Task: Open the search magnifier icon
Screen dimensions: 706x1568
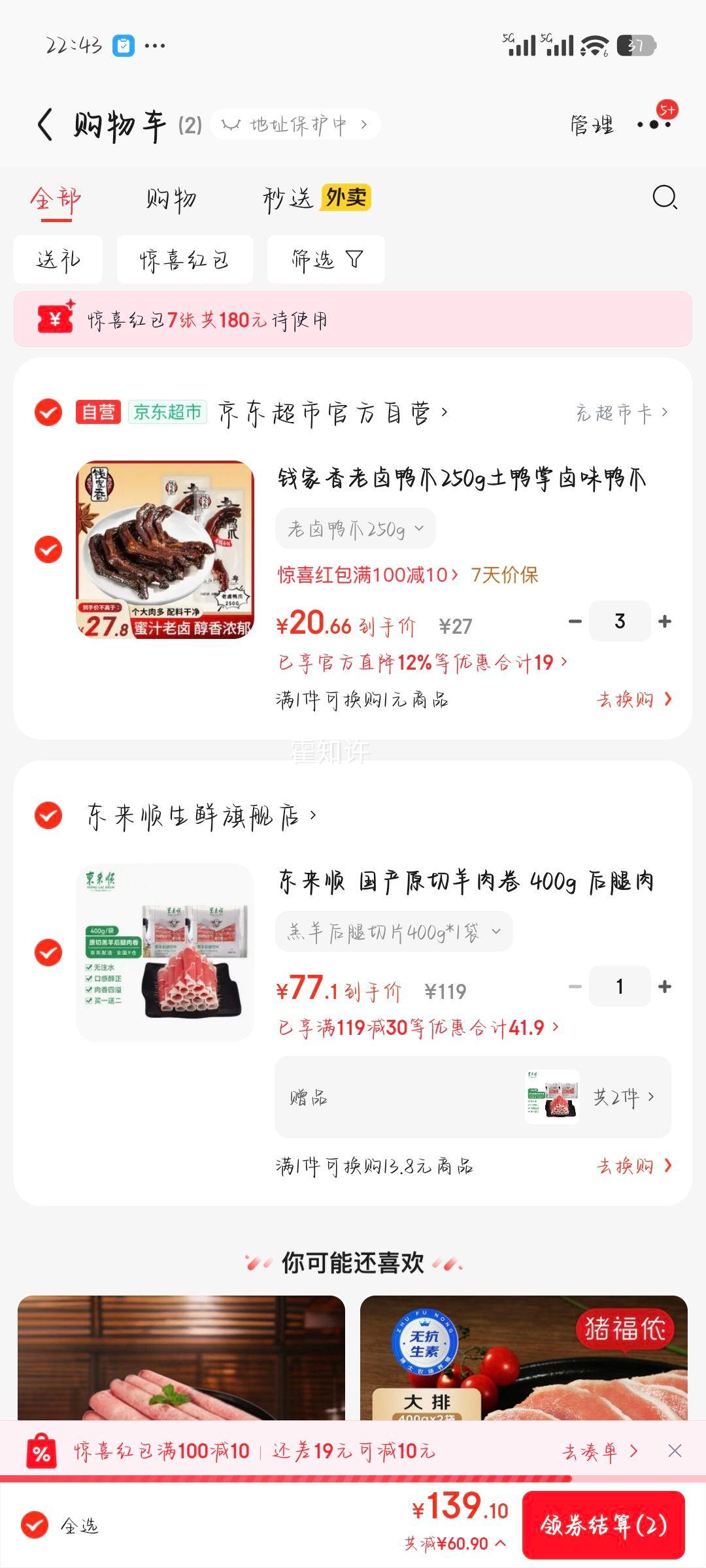Action: click(665, 198)
